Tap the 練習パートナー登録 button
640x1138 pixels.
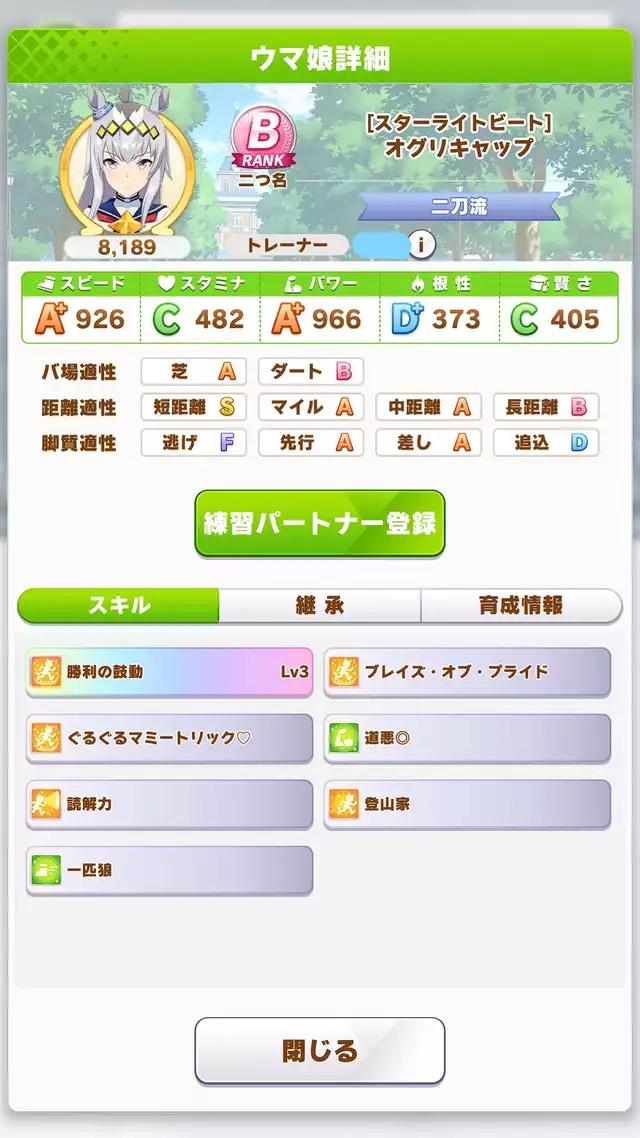pyautogui.click(x=319, y=523)
